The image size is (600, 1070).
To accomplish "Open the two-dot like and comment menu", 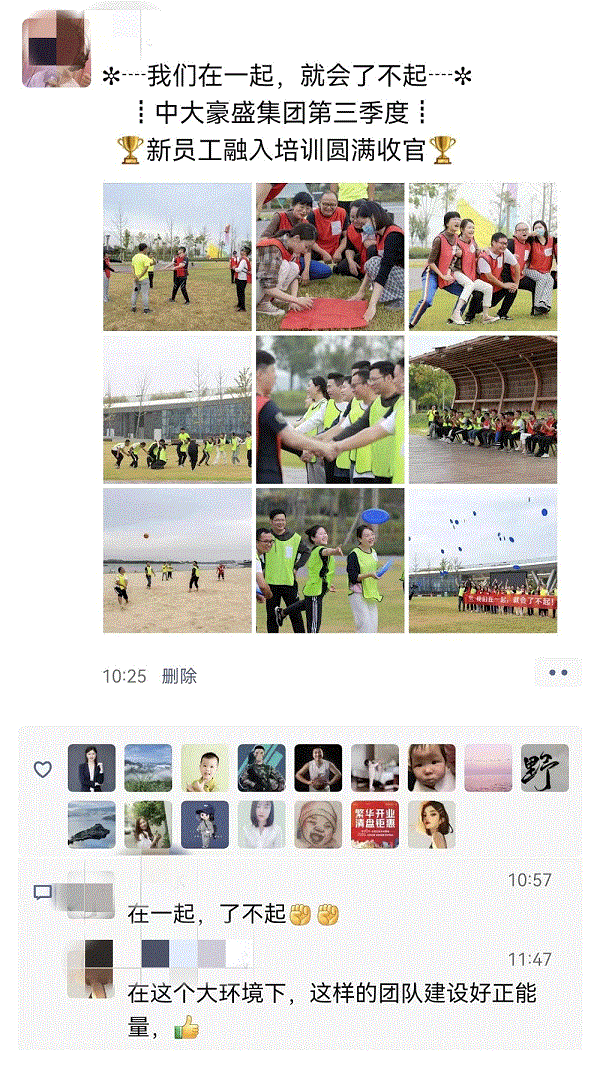I will 557,673.
